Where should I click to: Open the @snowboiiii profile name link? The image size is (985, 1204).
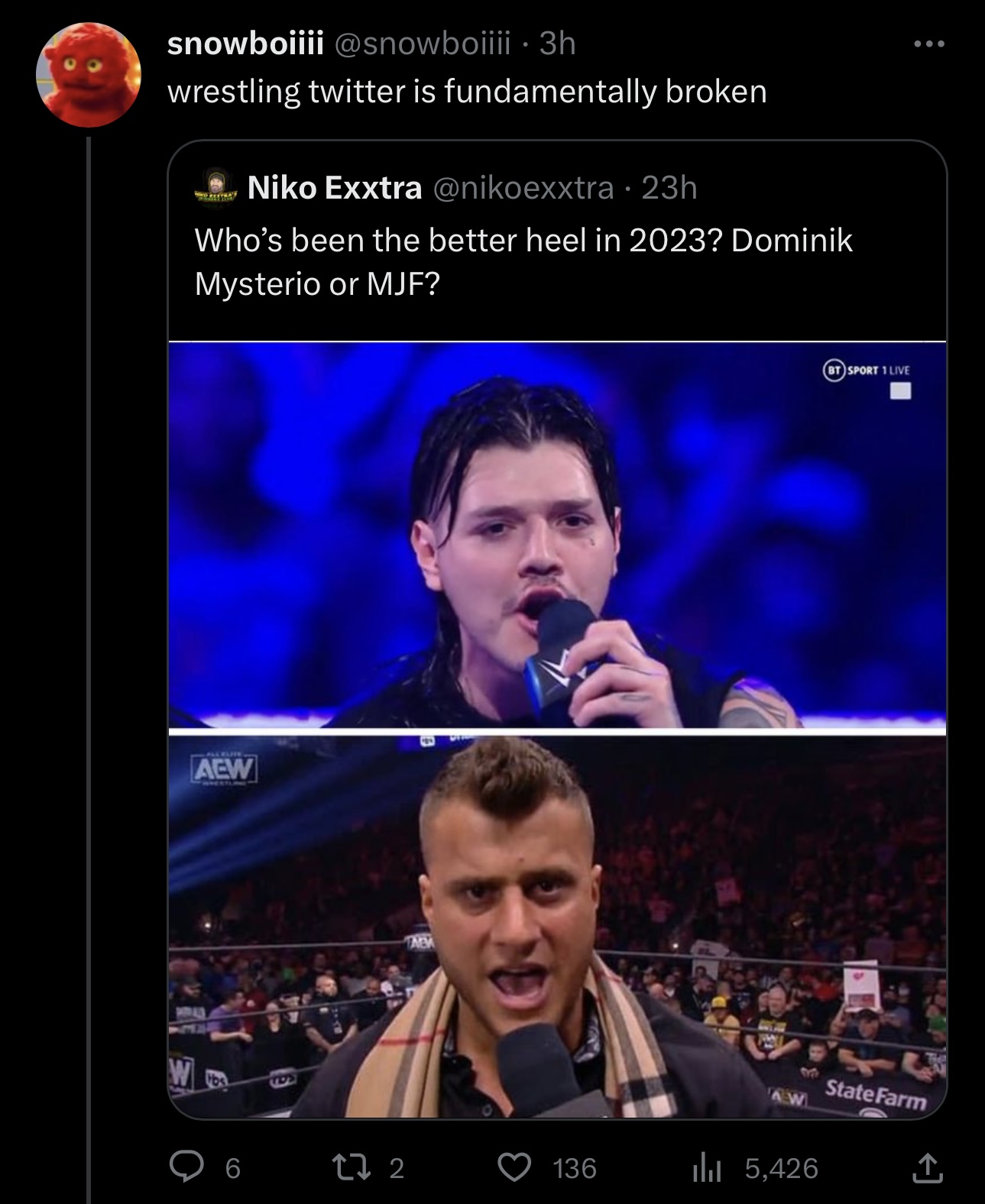(x=245, y=44)
